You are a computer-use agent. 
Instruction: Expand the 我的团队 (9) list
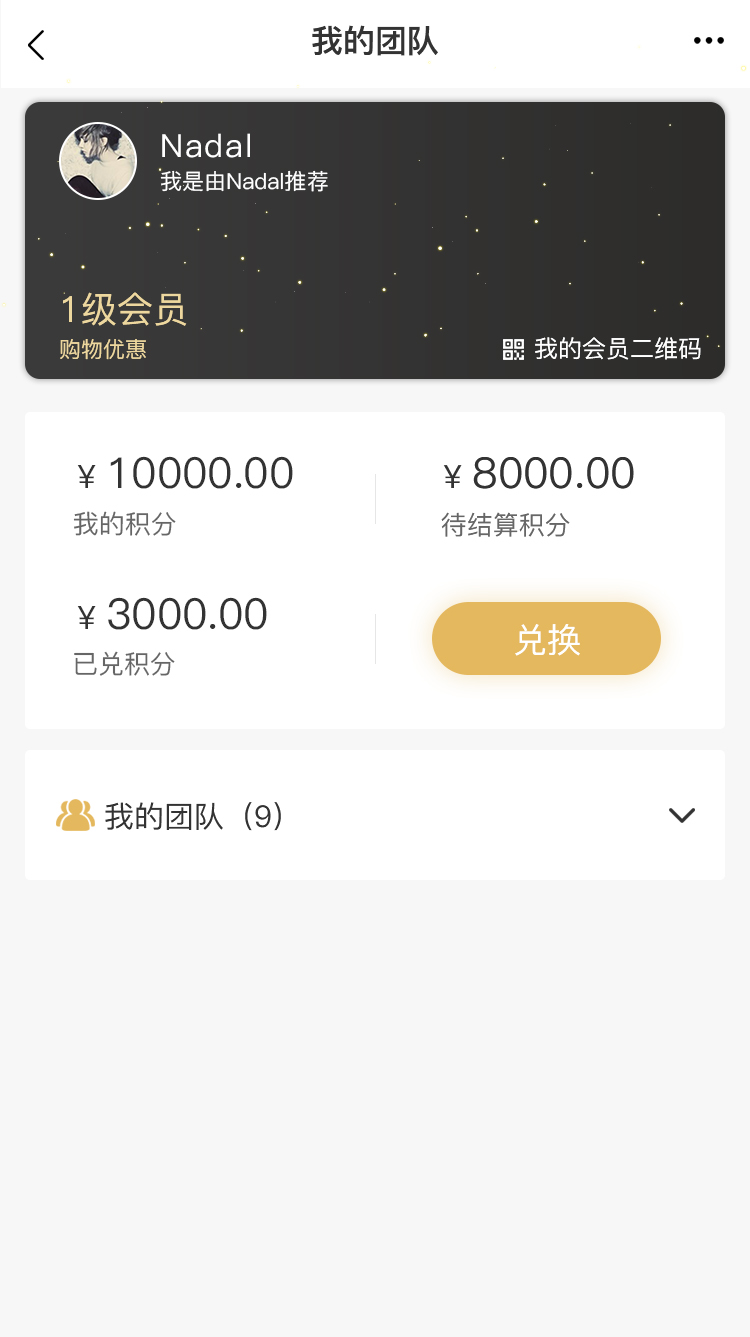coord(681,816)
